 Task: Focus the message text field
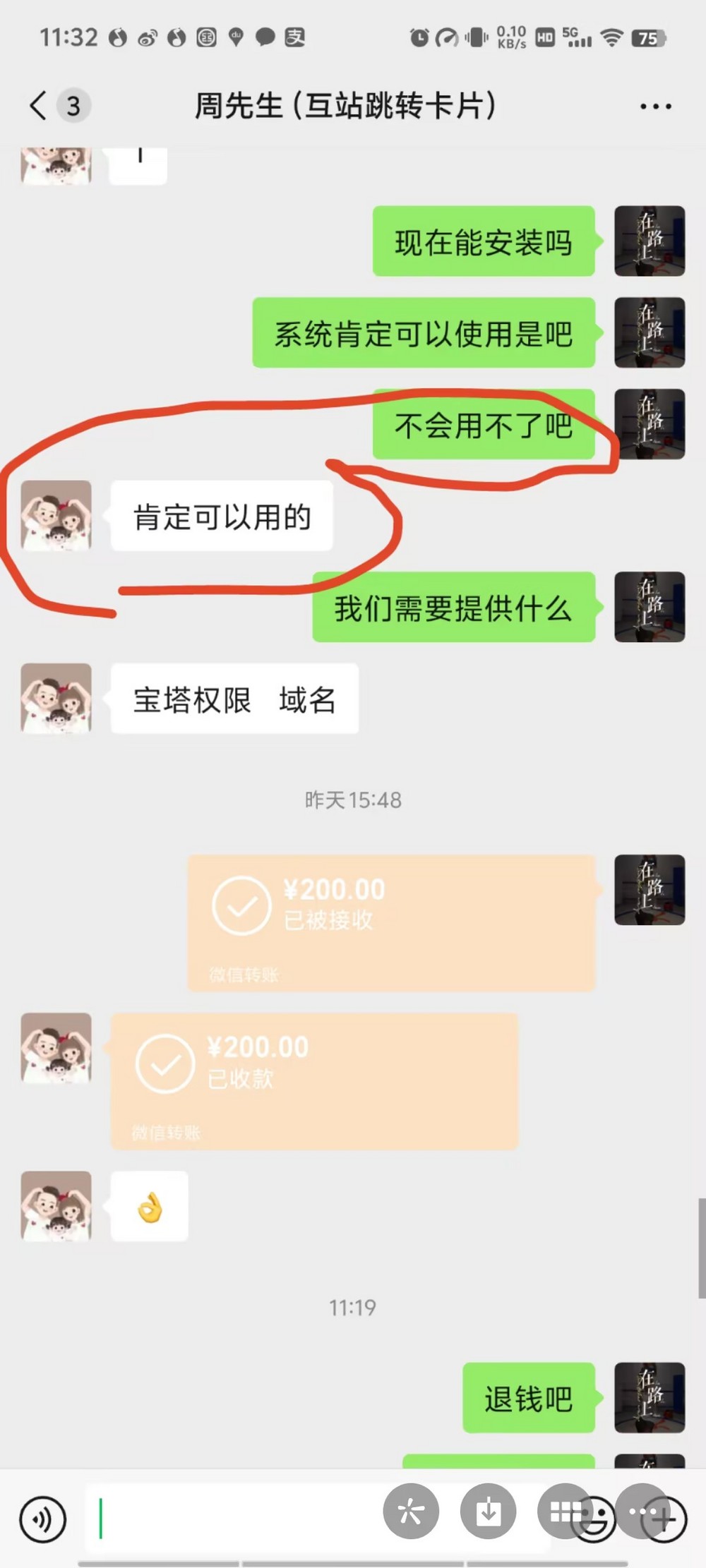click(233, 1519)
